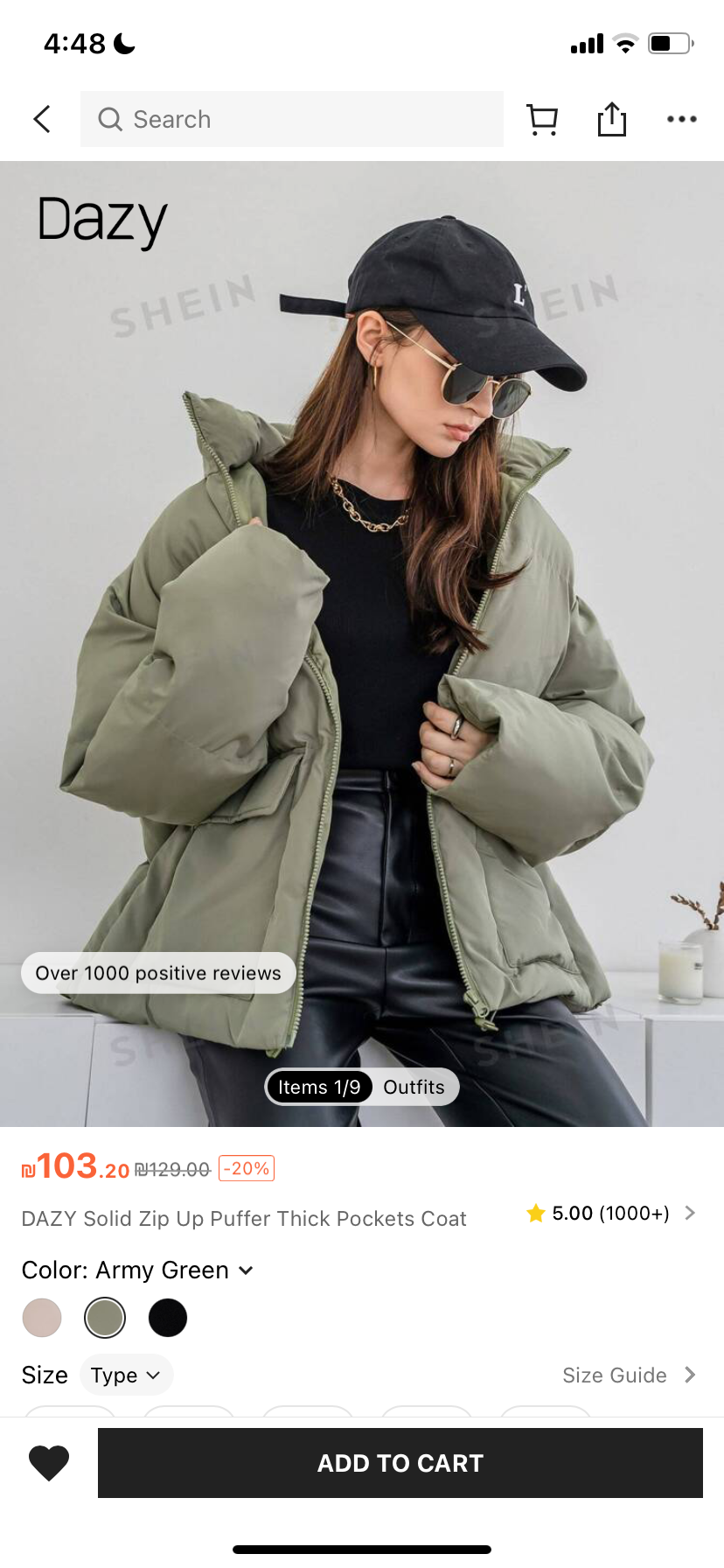This screenshot has width=724, height=1568.
Task: Open the Size Guide
Action: [628, 1375]
